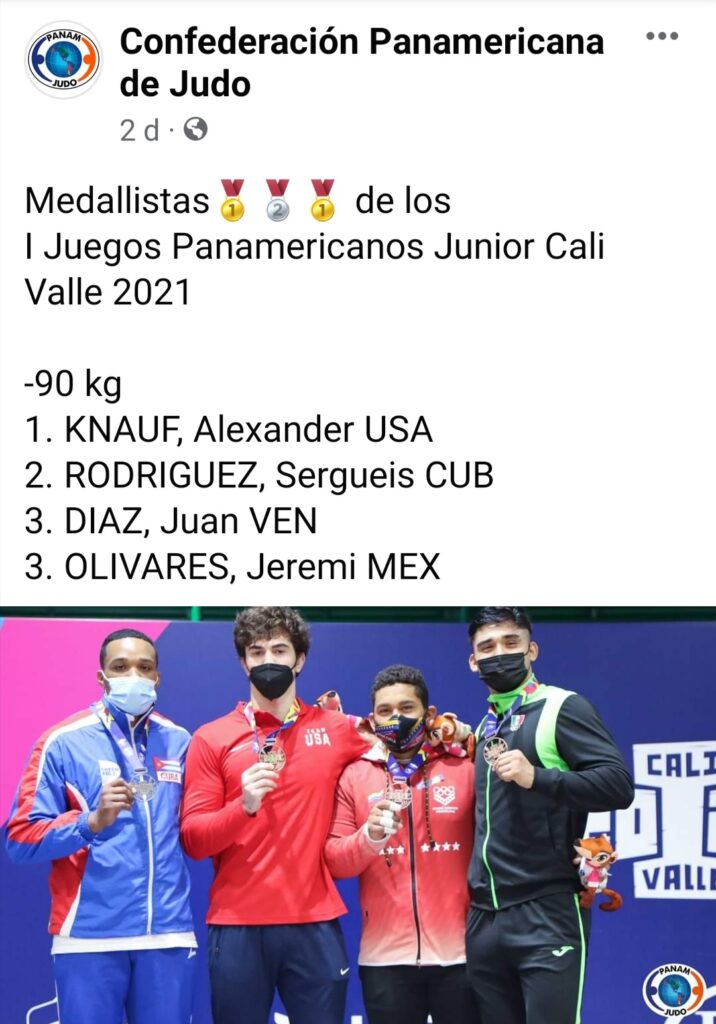The height and width of the screenshot is (1024, 716).
Task: View the medalists podium photo full screen
Action: tap(358, 814)
